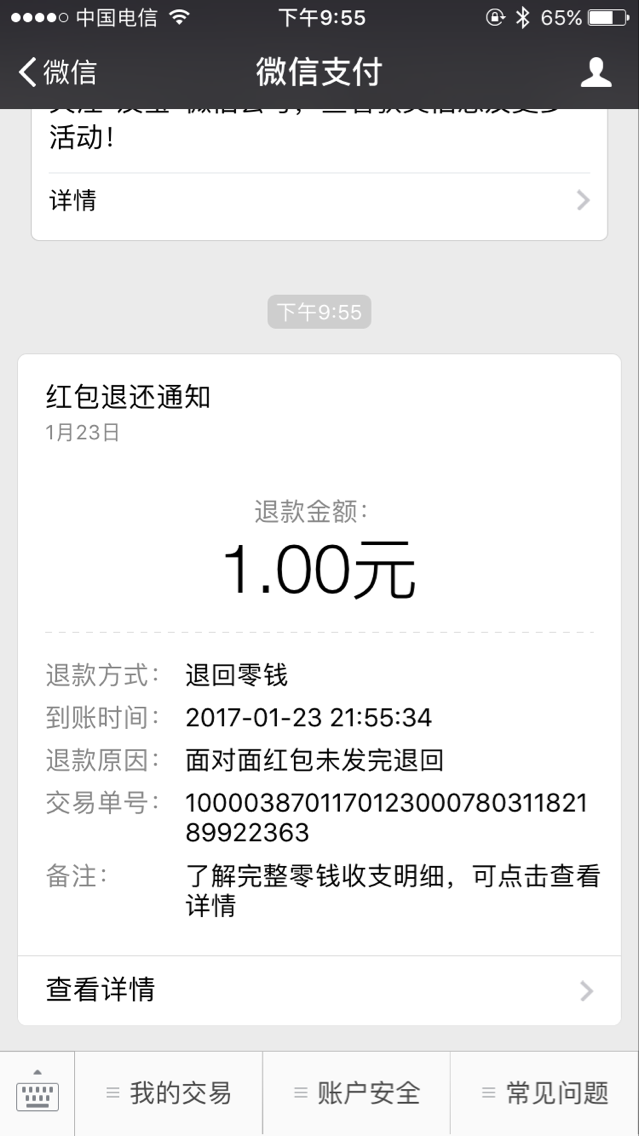Open 我的交易 menu

[169, 1093]
